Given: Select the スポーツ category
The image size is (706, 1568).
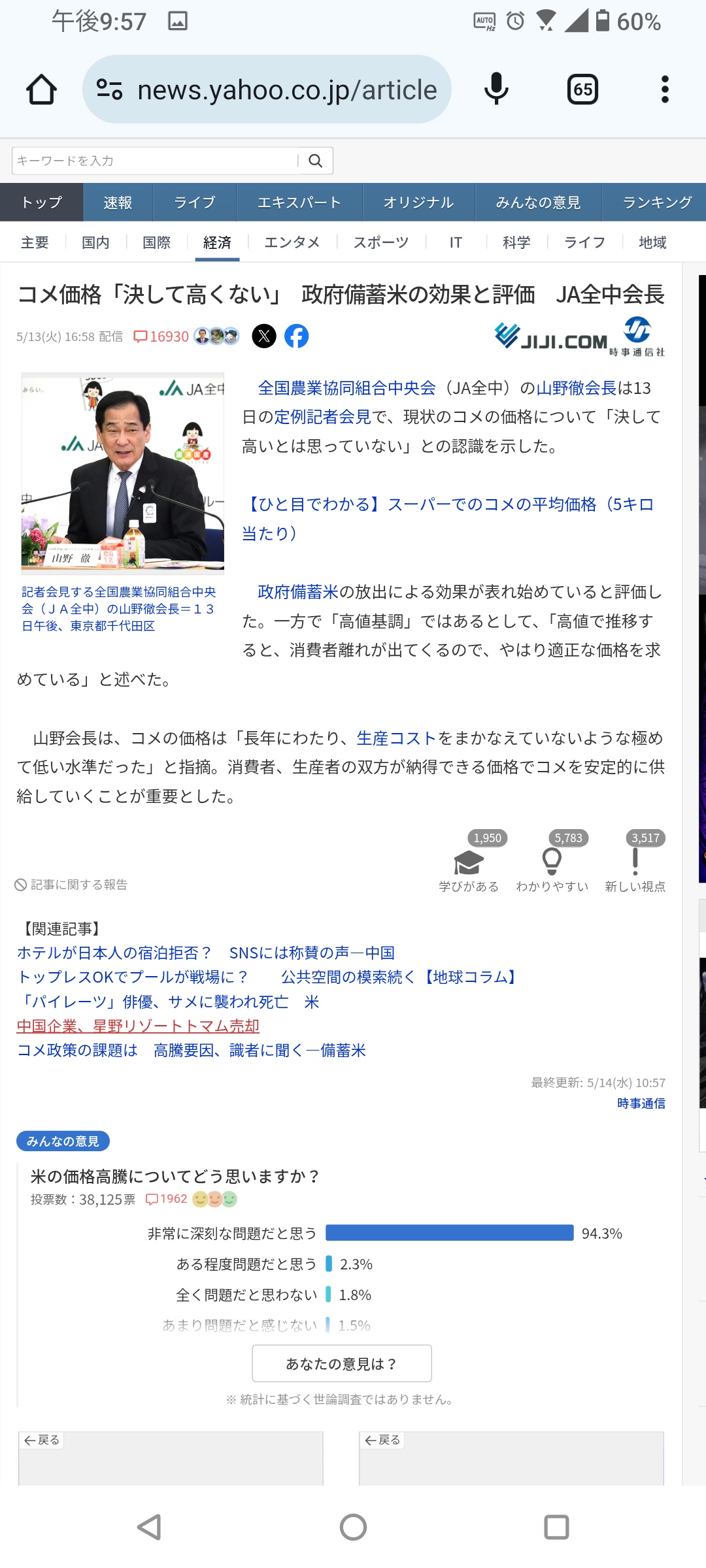Looking at the screenshot, I should (x=380, y=242).
